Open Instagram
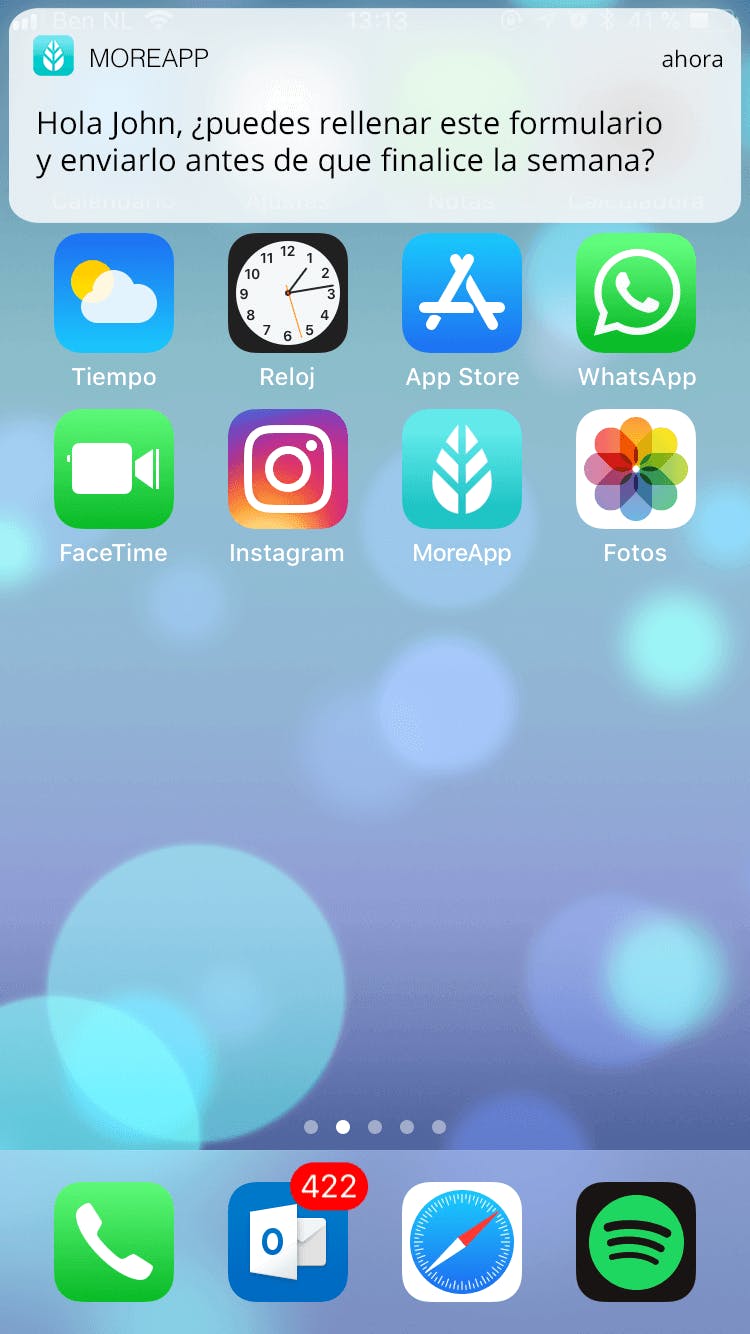 point(288,469)
